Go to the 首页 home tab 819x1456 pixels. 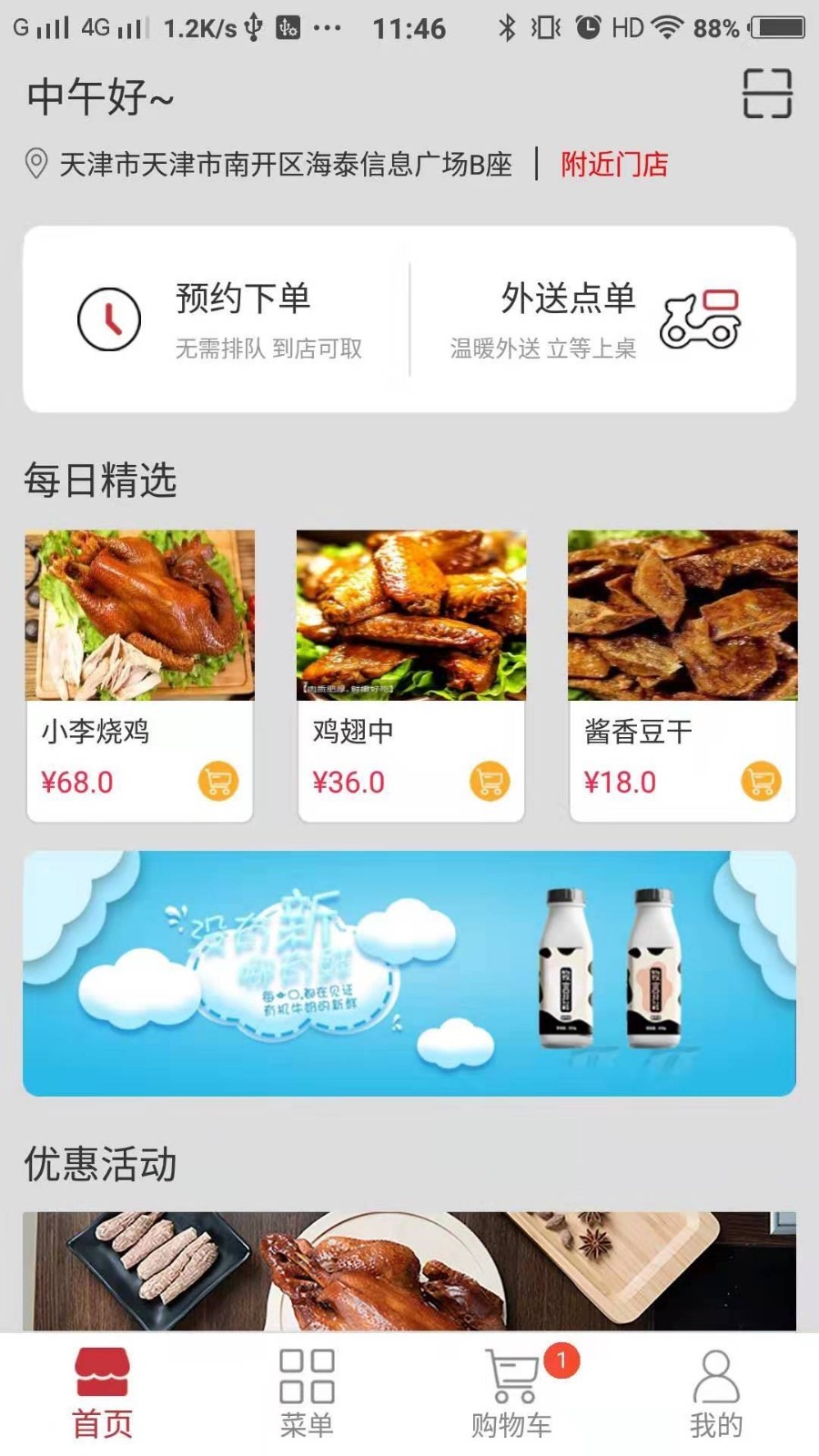click(x=102, y=1394)
